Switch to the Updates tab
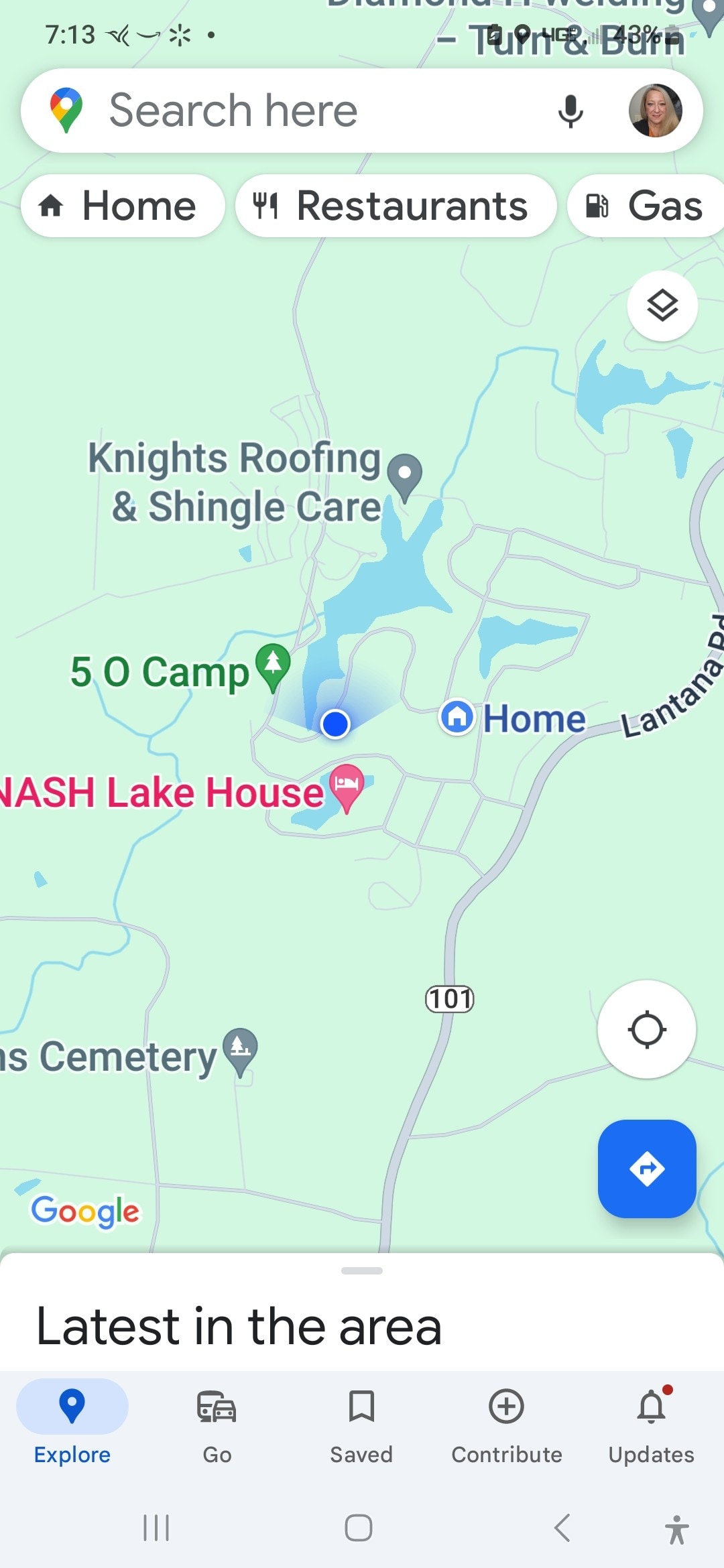The image size is (724, 1568). click(x=651, y=1422)
